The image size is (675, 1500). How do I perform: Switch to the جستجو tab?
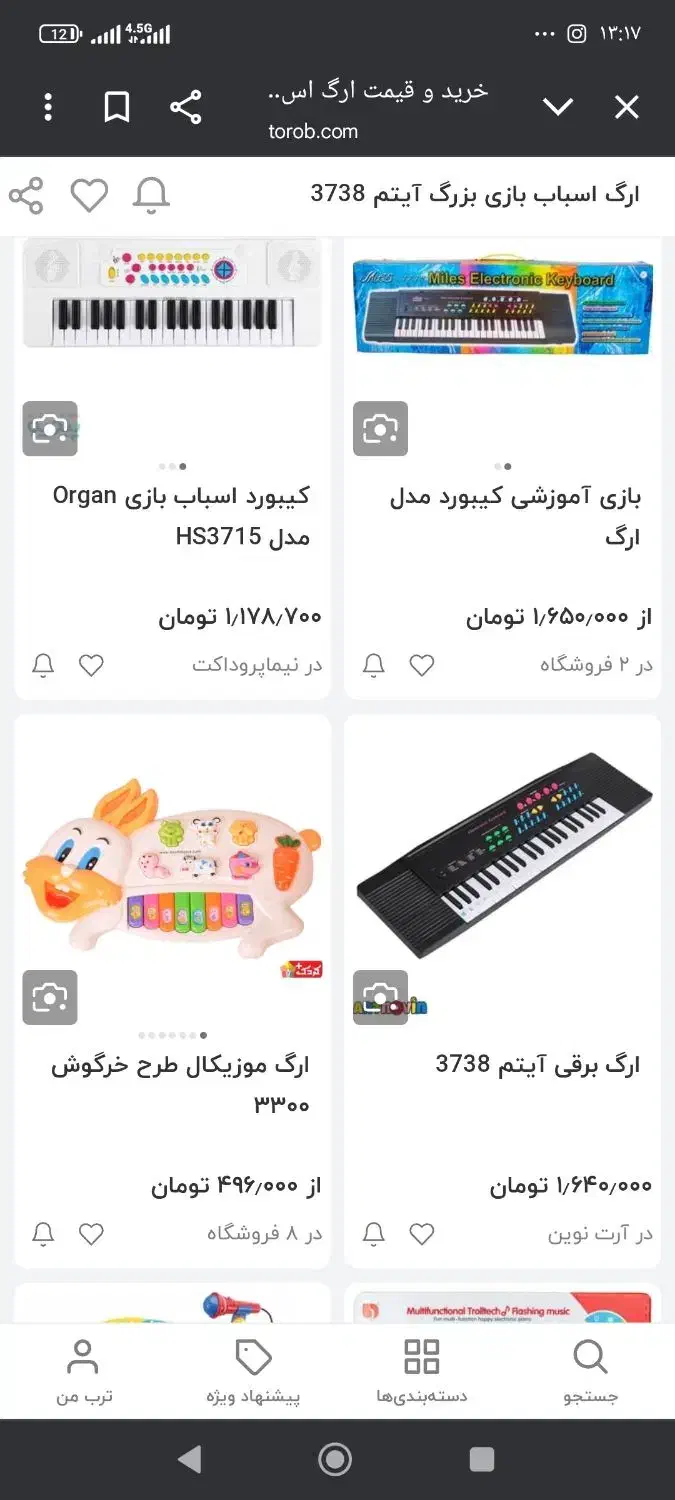tap(590, 1372)
